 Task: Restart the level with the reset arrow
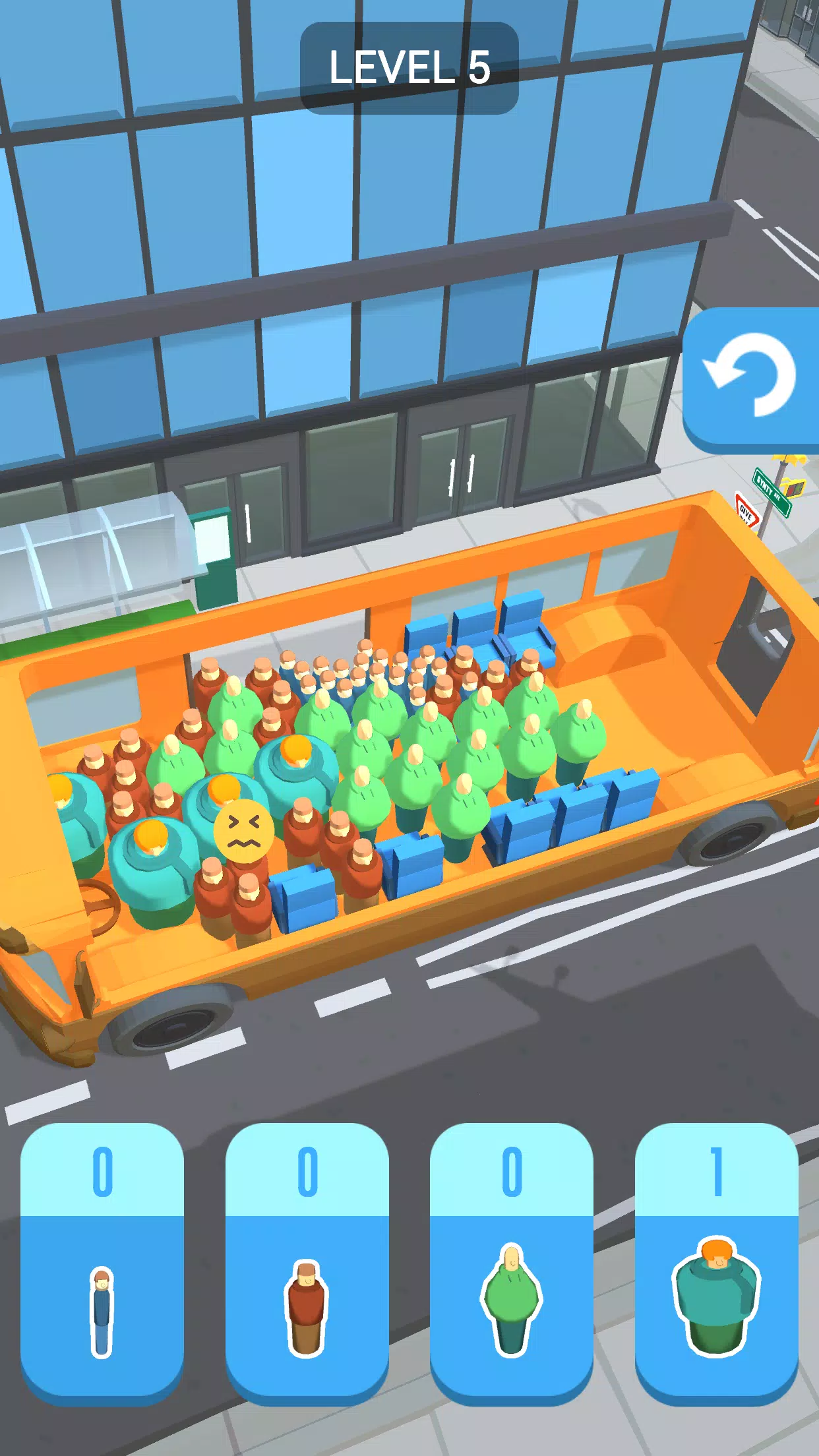[752, 377]
